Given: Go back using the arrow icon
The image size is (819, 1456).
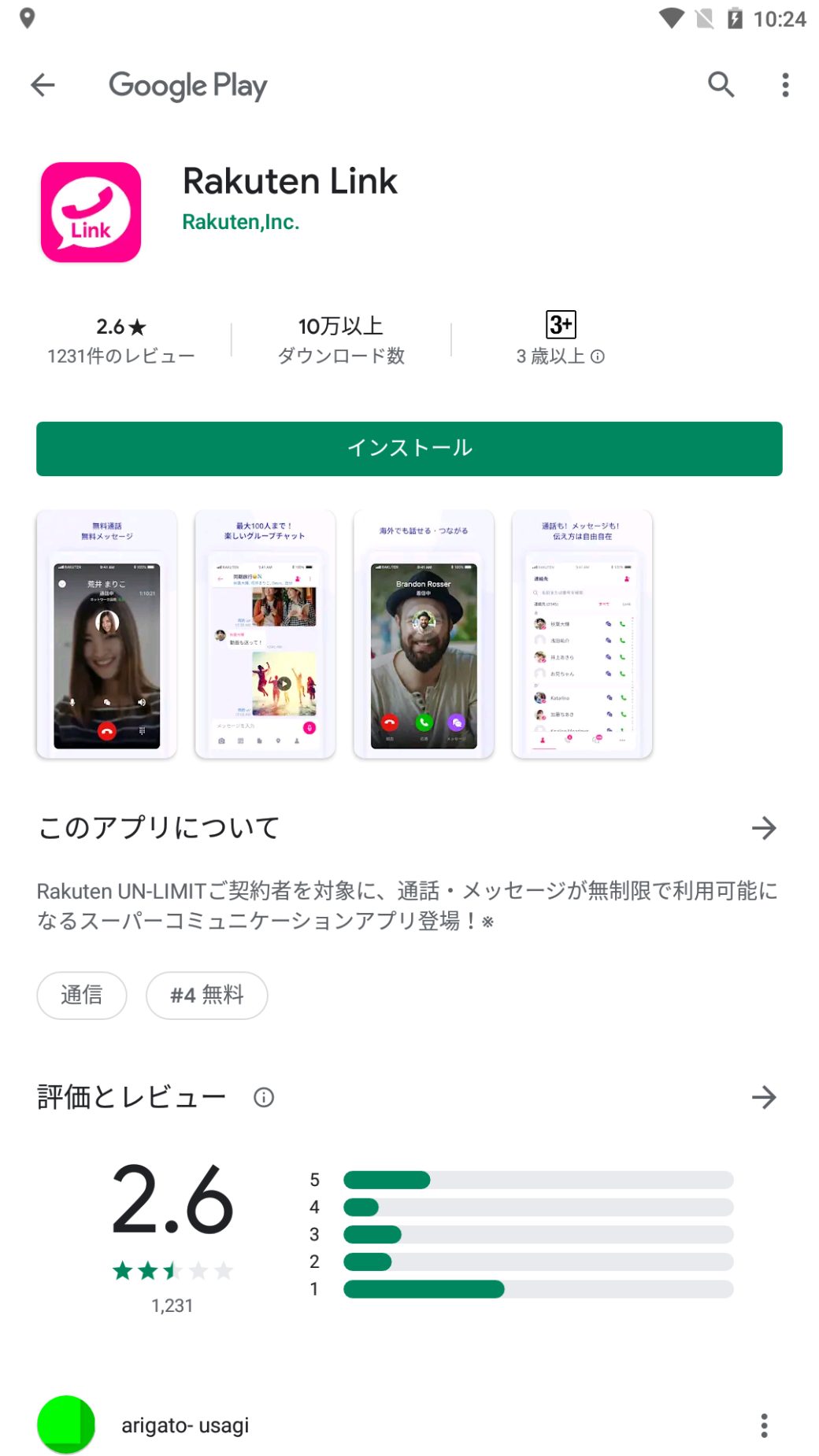Looking at the screenshot, I should 43,85.
